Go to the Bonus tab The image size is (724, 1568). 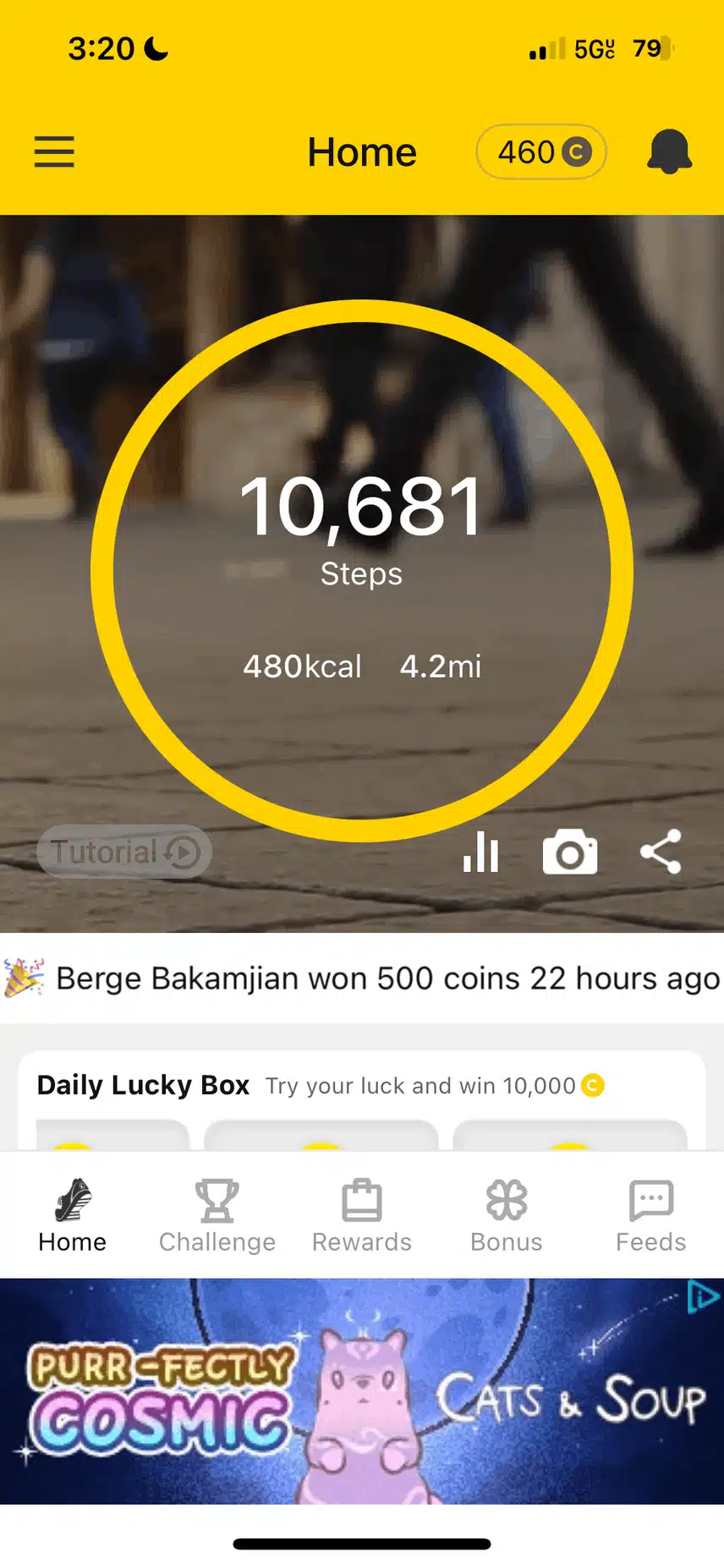point(507,1215)
